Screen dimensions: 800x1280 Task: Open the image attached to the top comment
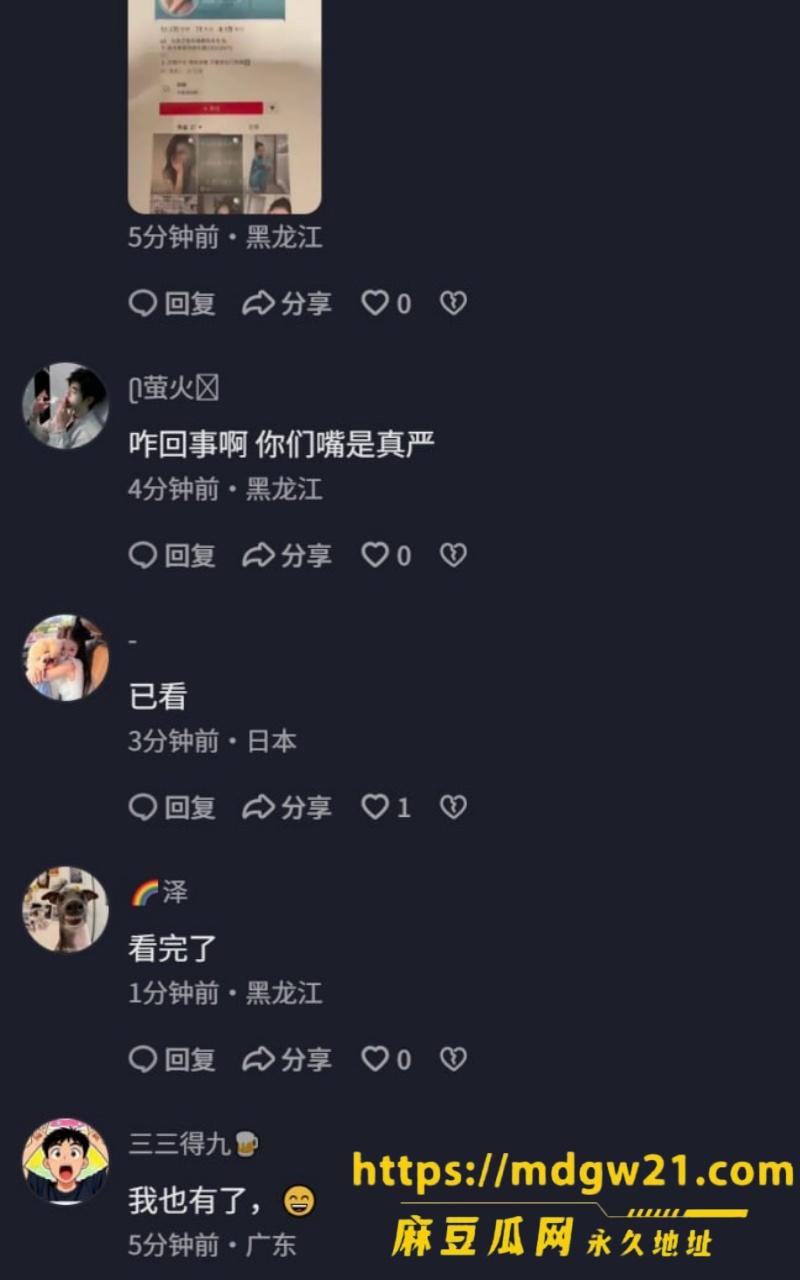click(x=225, y=106)
